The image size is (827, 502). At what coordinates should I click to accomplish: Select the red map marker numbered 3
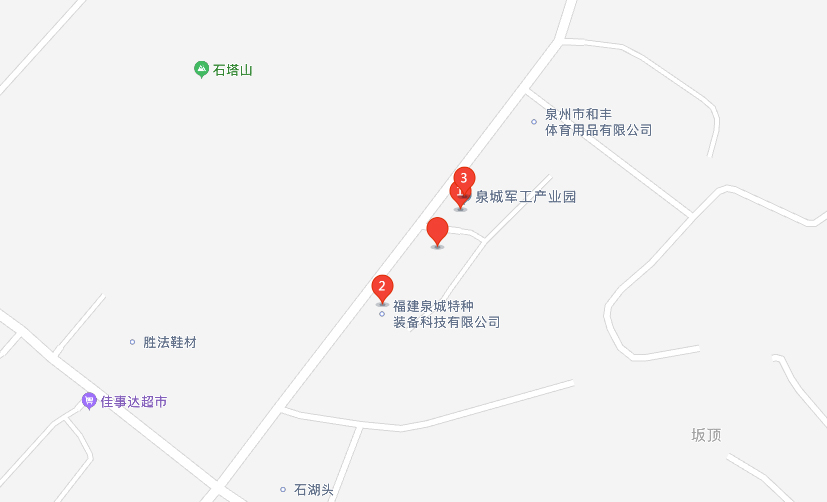pos(464,177)
